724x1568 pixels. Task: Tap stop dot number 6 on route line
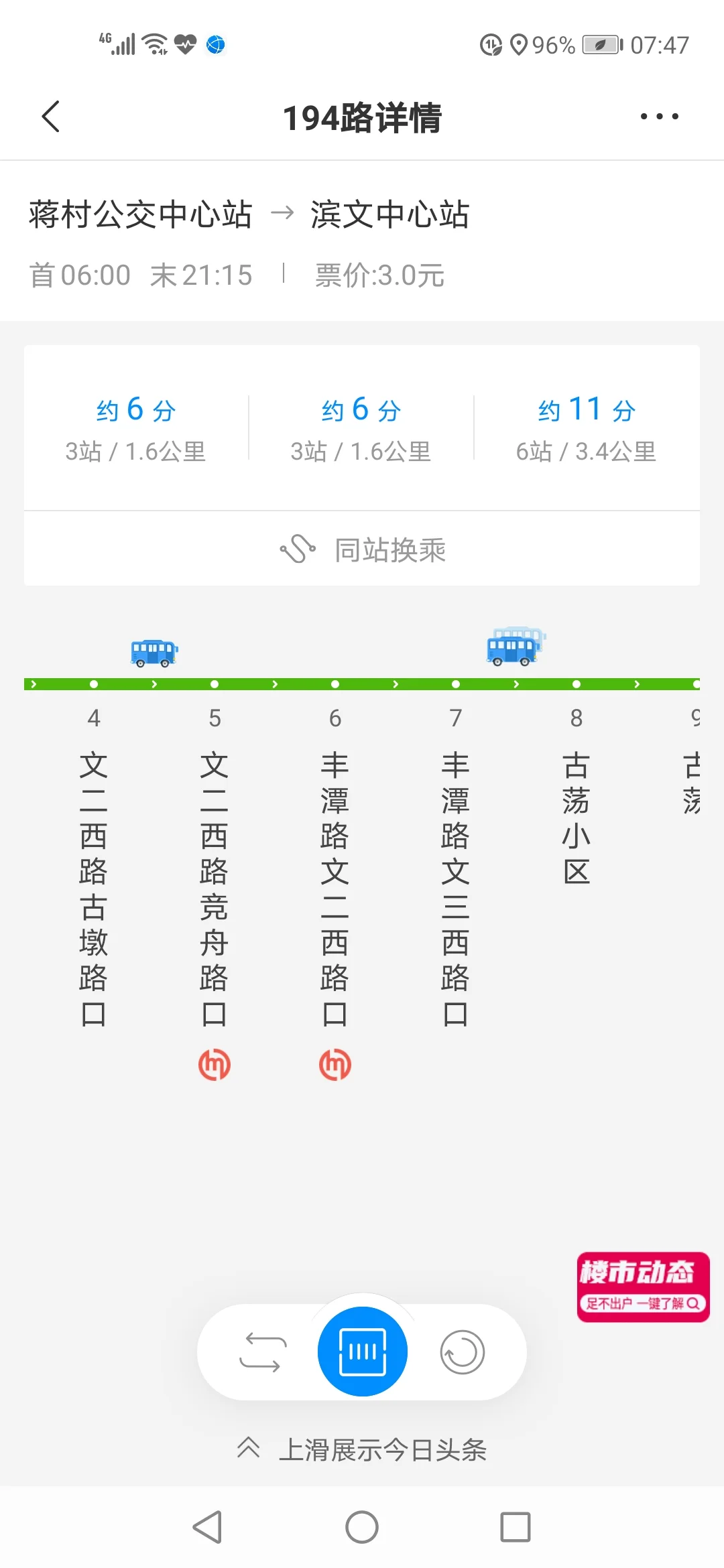click(335, 683)
